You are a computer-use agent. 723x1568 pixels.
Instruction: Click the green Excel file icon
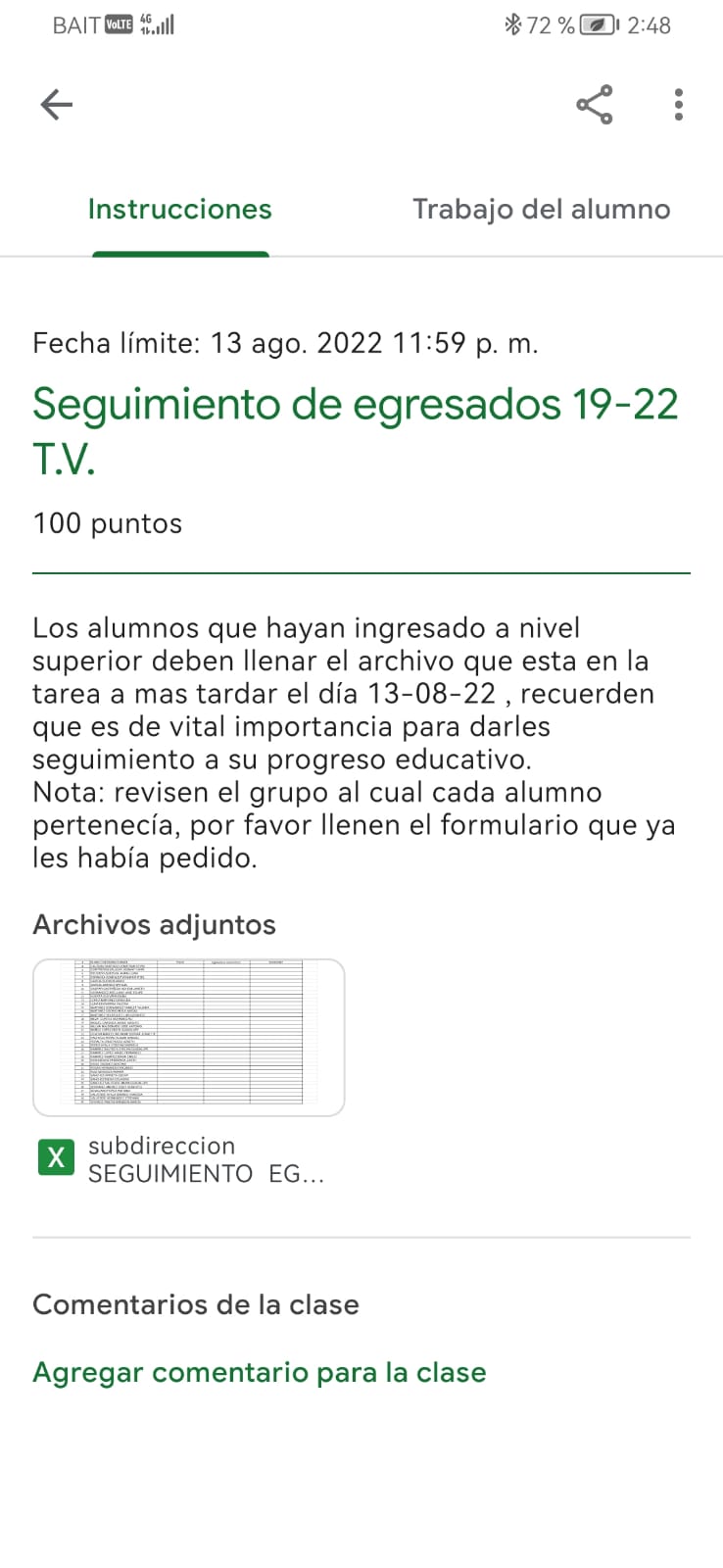[56, 1157]
